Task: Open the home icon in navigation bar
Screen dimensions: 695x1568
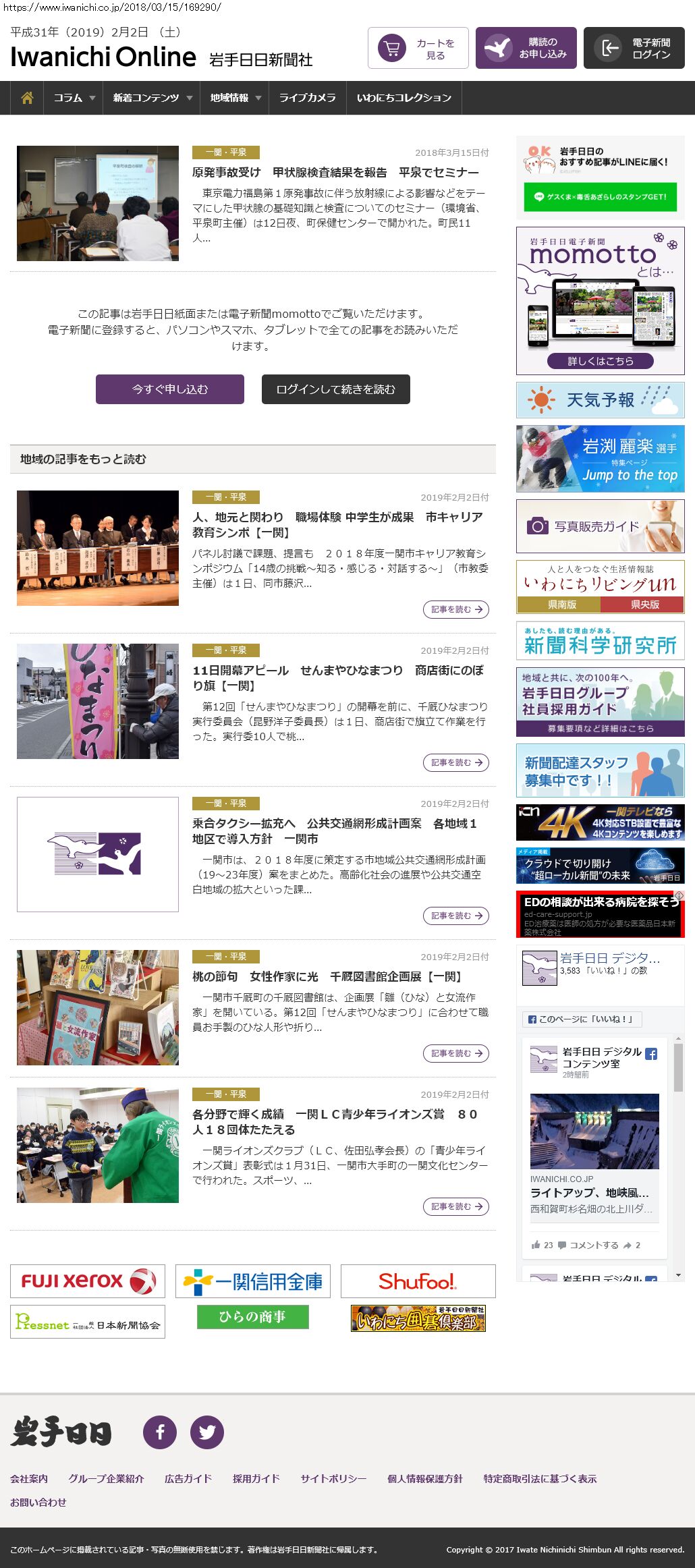Action: (x=27, y=98)
